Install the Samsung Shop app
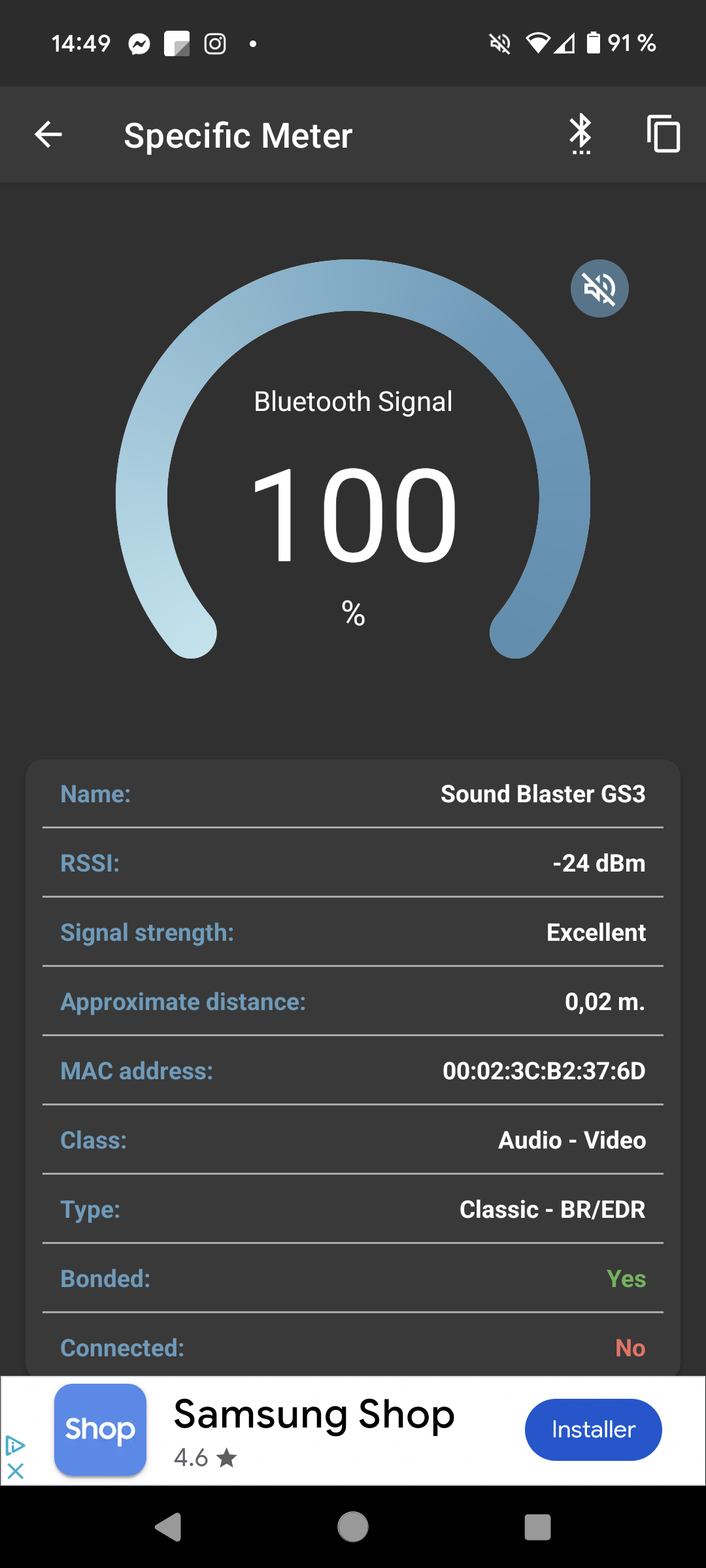Image resolution: width=706 pixels, height=1568 pixels. tap(593, 1429)
